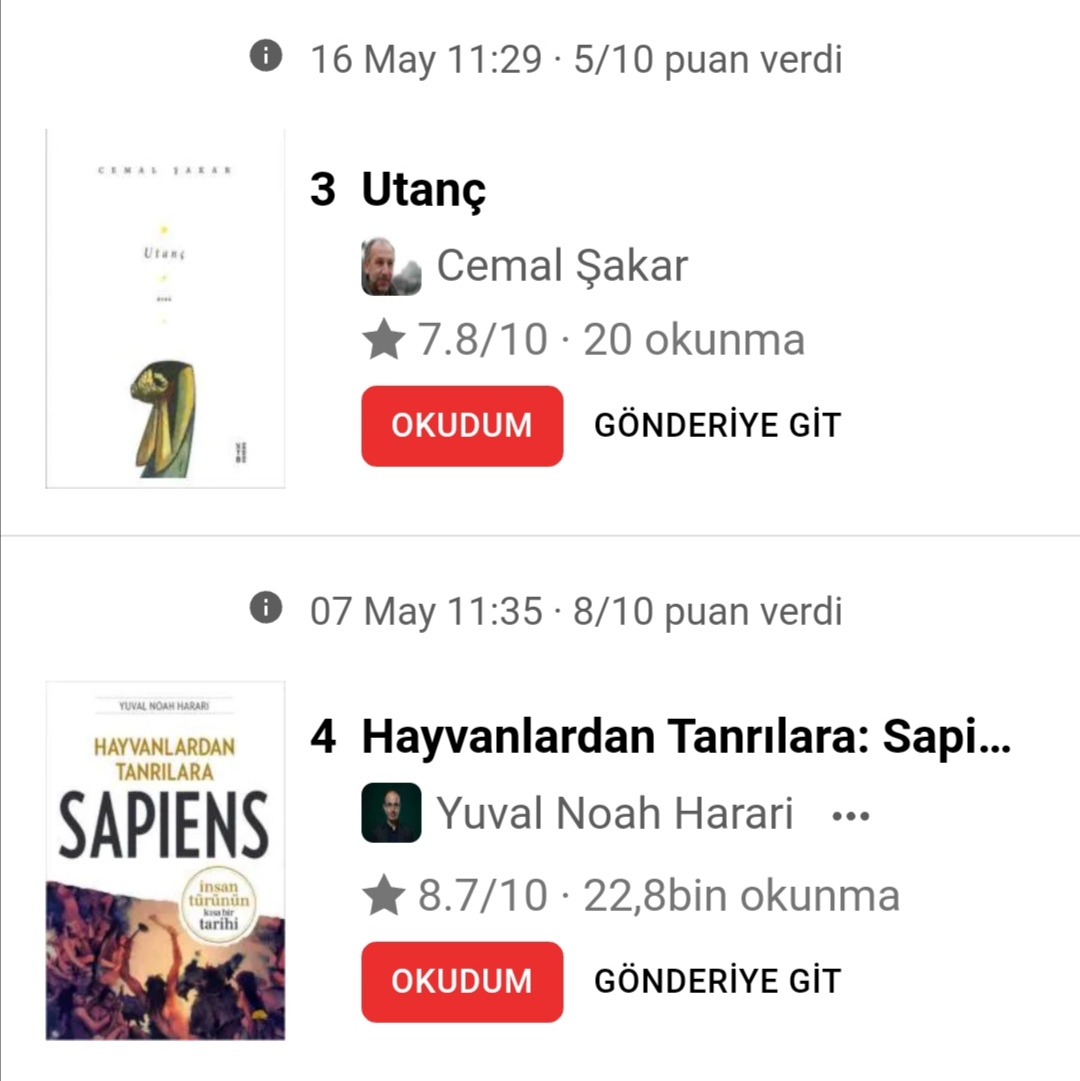Open the Hayvanlardan Tanrılara: Sapiens title
Image resolution: width=1080 pixels, height=1081 pixels.
tap(686, 738)
